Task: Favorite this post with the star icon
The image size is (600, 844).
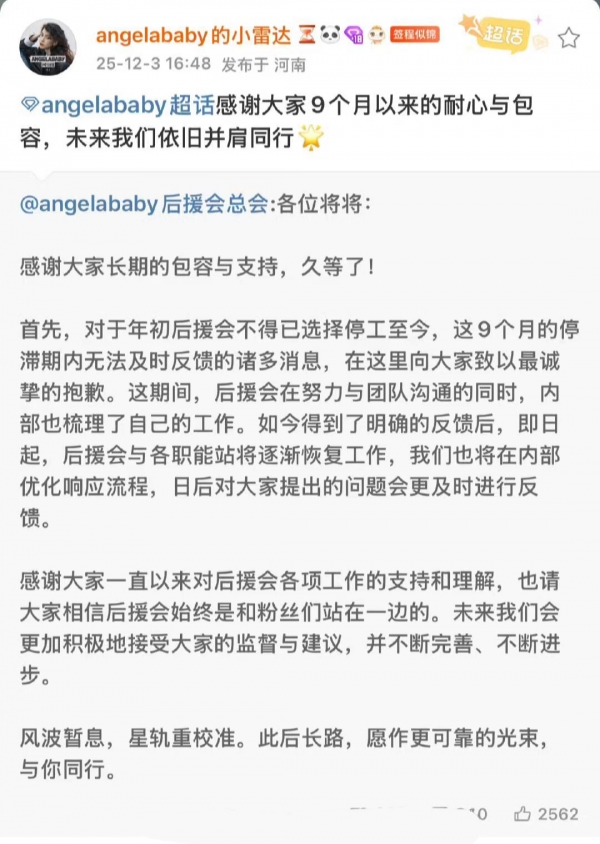Action: [568, 38]
